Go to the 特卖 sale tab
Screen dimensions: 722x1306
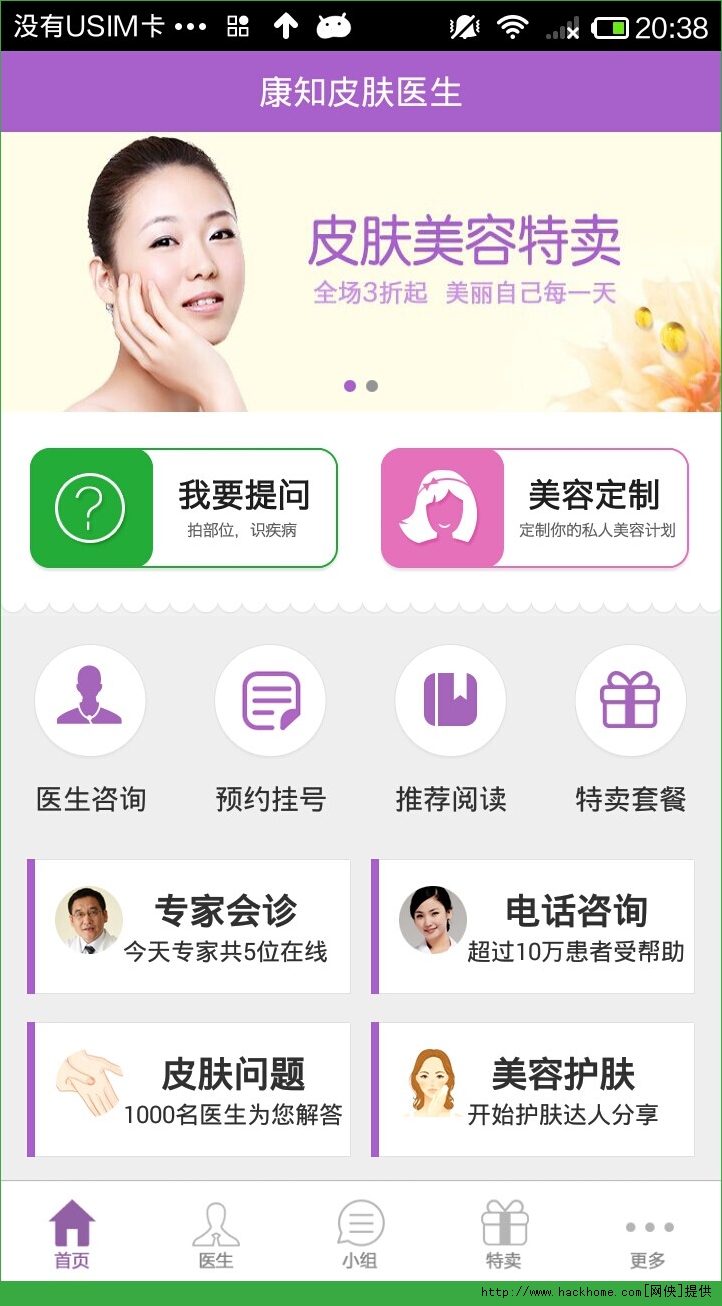coord(504,1236)
